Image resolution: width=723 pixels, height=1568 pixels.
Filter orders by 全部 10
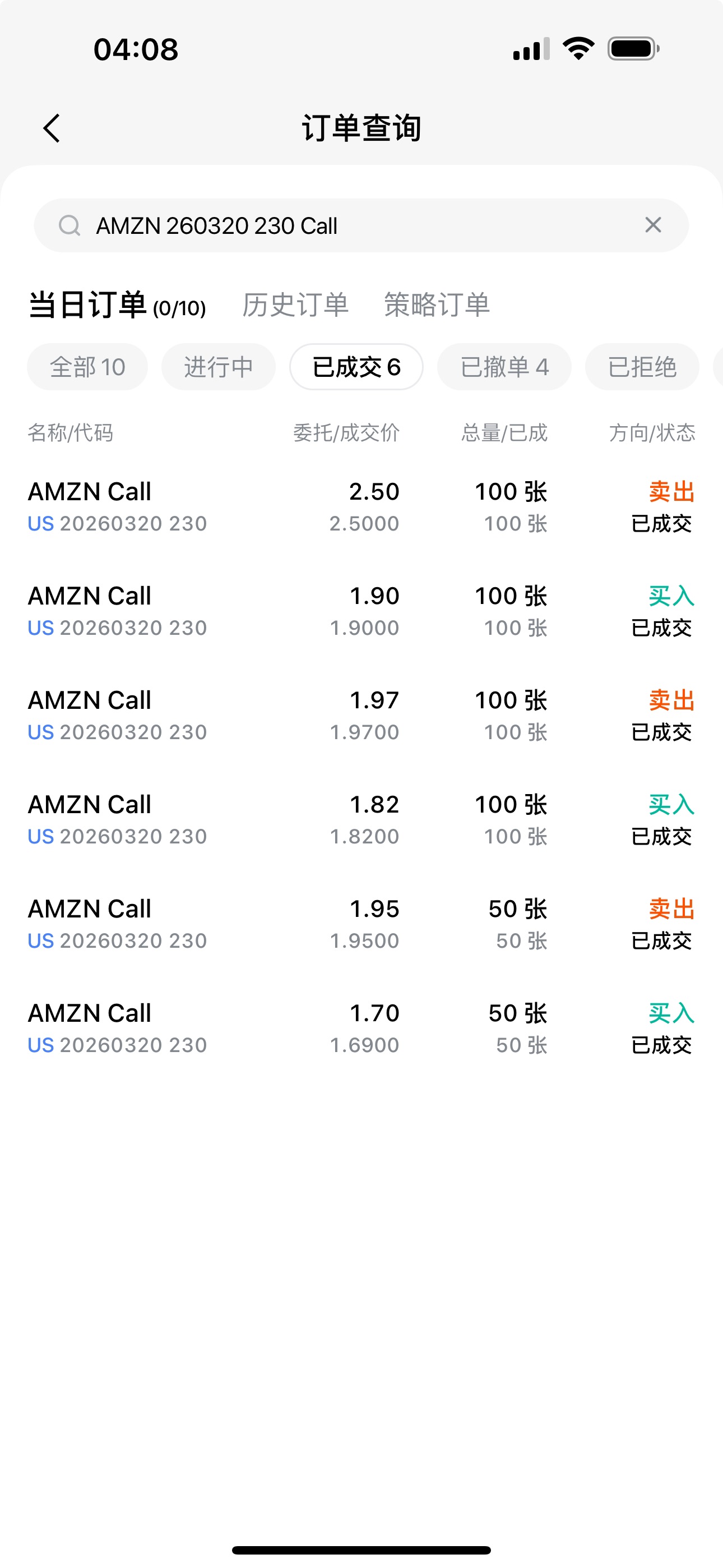87,367
